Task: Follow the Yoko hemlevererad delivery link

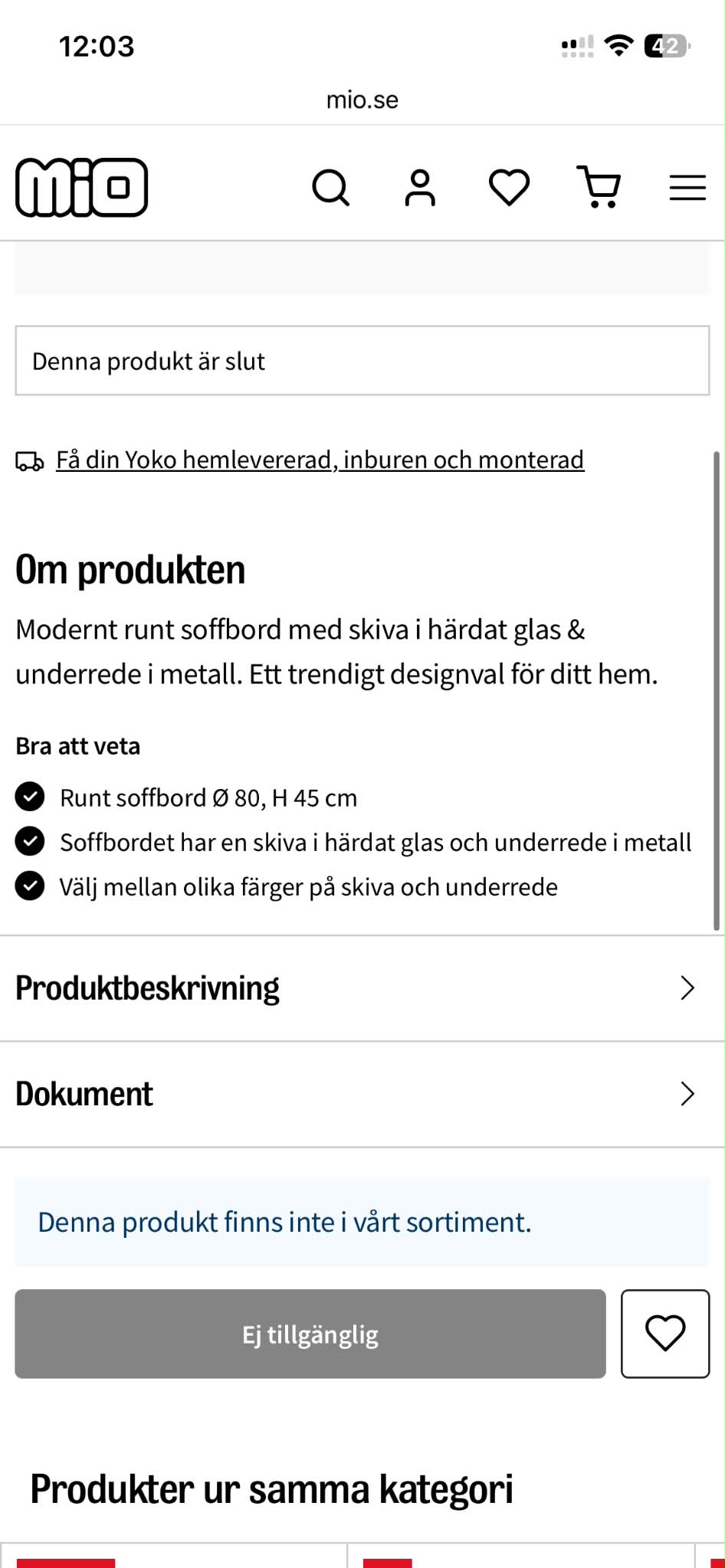Action: click(x=320, y=460)
